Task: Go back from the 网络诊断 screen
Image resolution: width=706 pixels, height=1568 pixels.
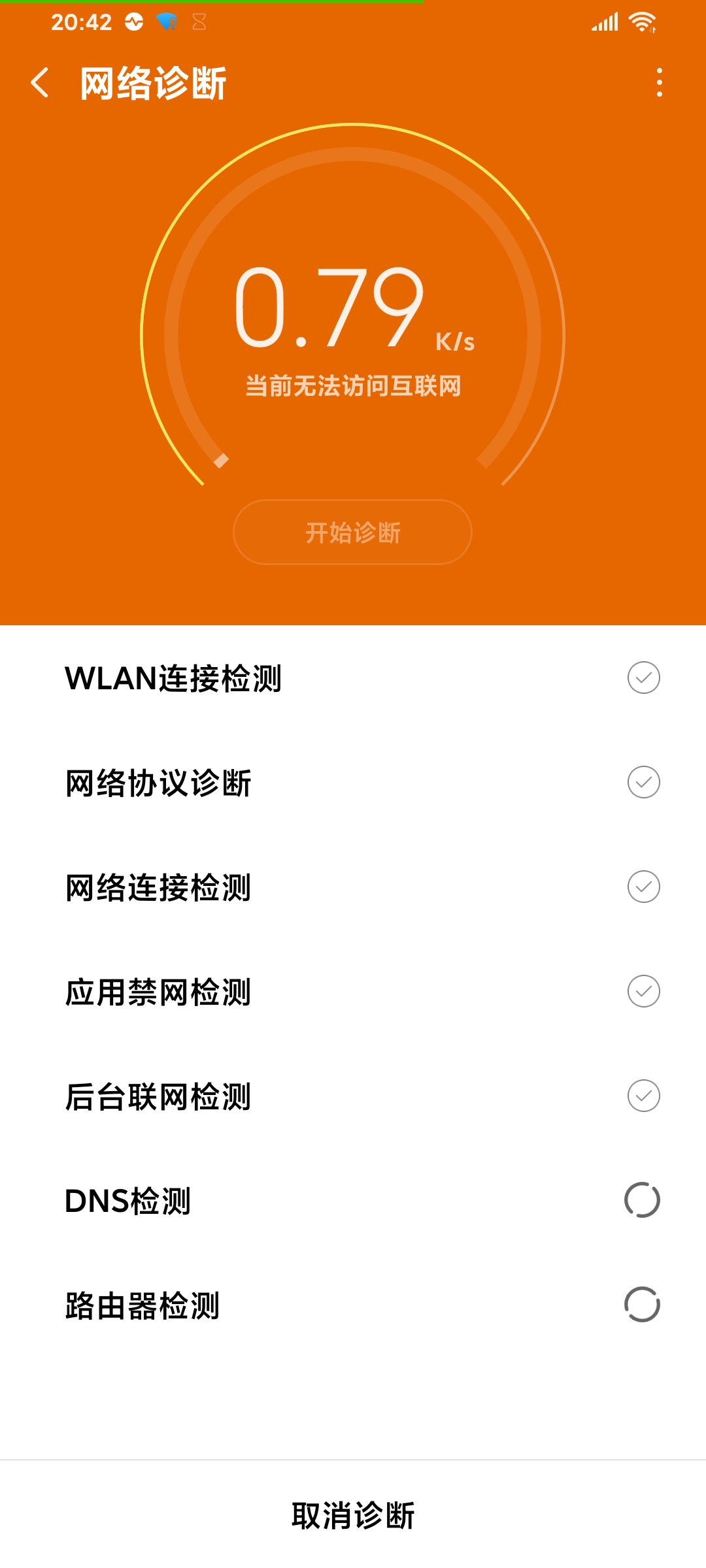Action: pyautogui.click(x=40, y=83)
